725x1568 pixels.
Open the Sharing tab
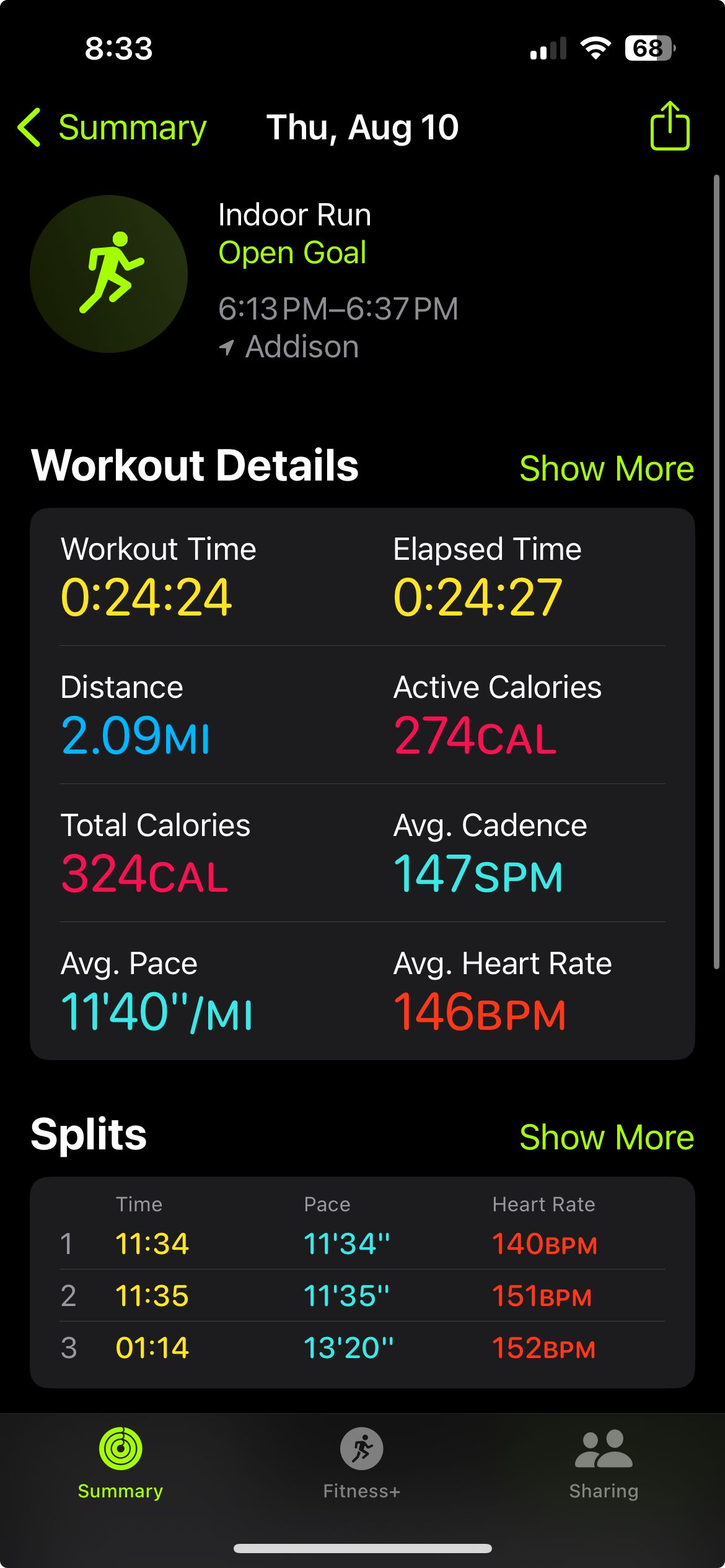(x=604, y=1464)
